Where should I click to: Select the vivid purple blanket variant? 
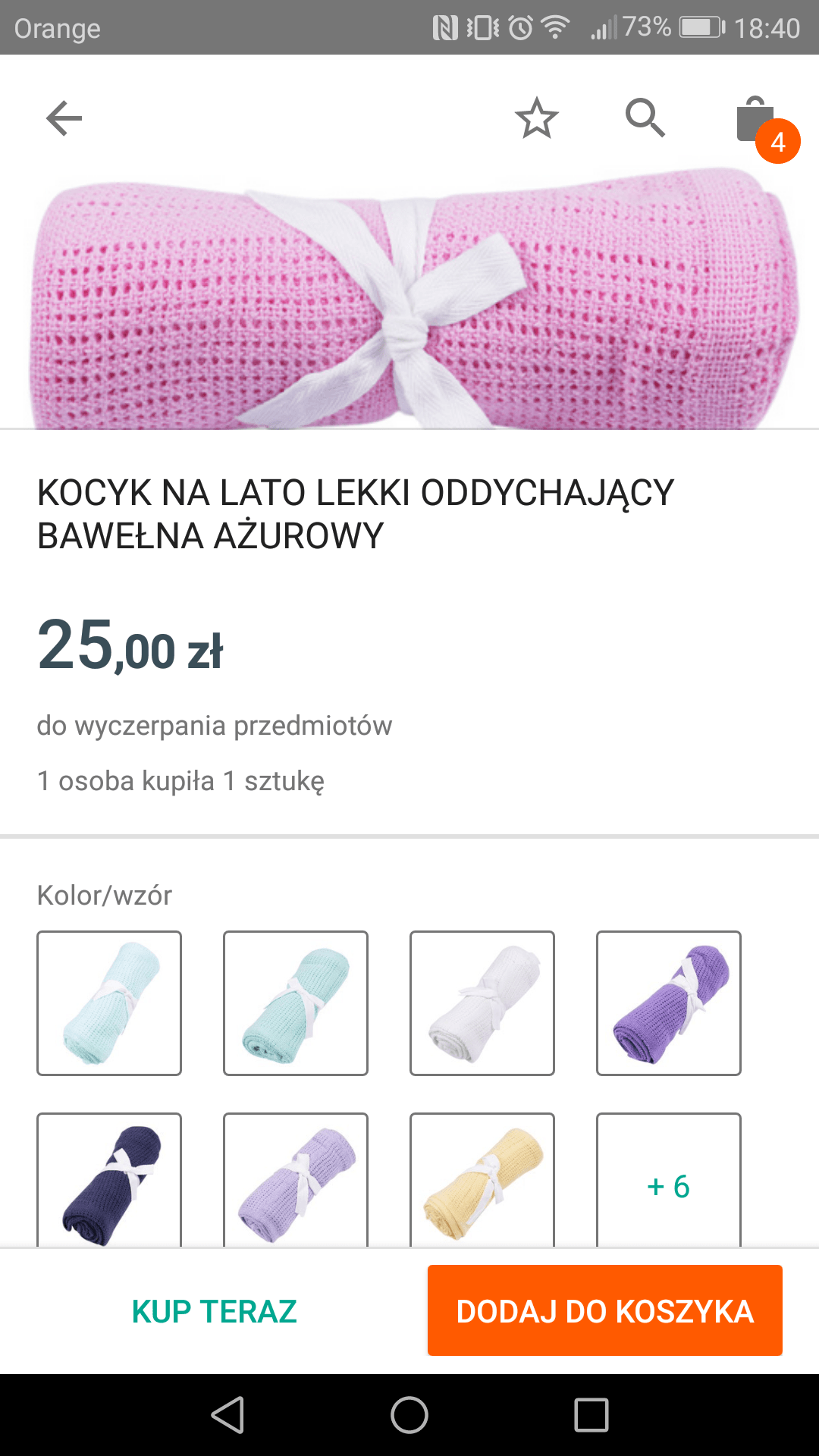click(x=669, y=1003)
